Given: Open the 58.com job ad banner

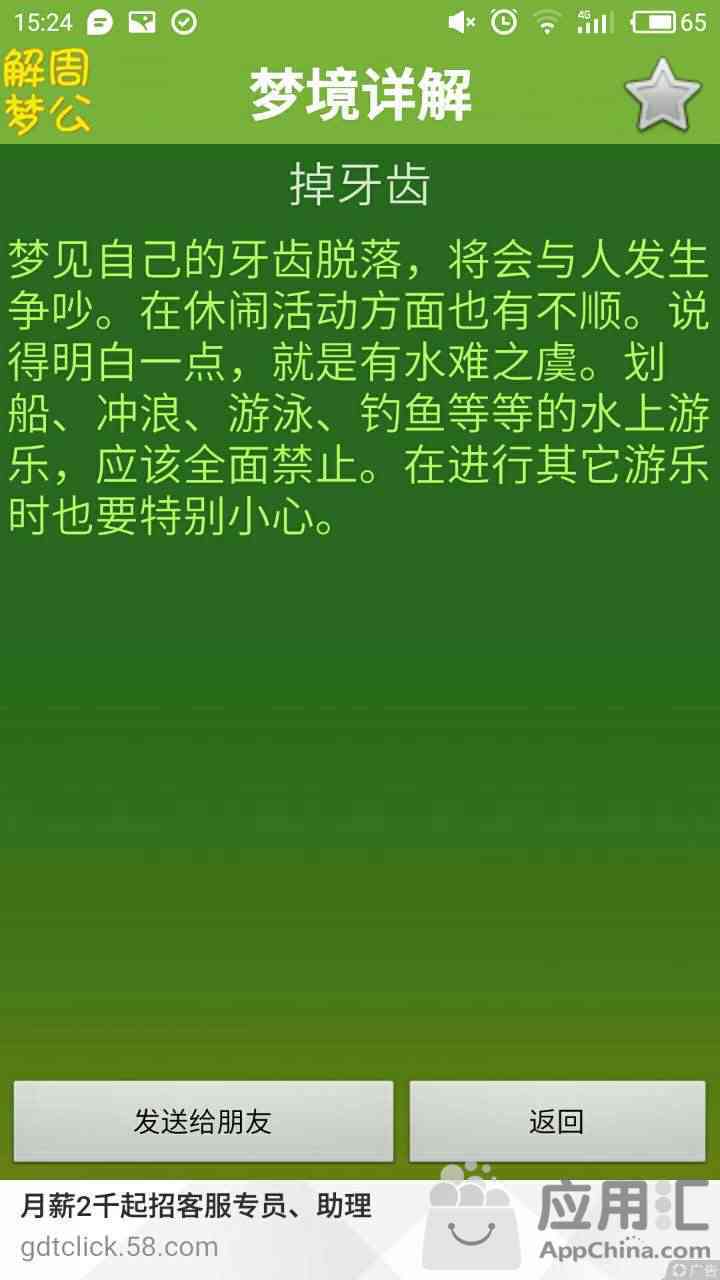Looking at the screenshot, I should point(360,1230).
